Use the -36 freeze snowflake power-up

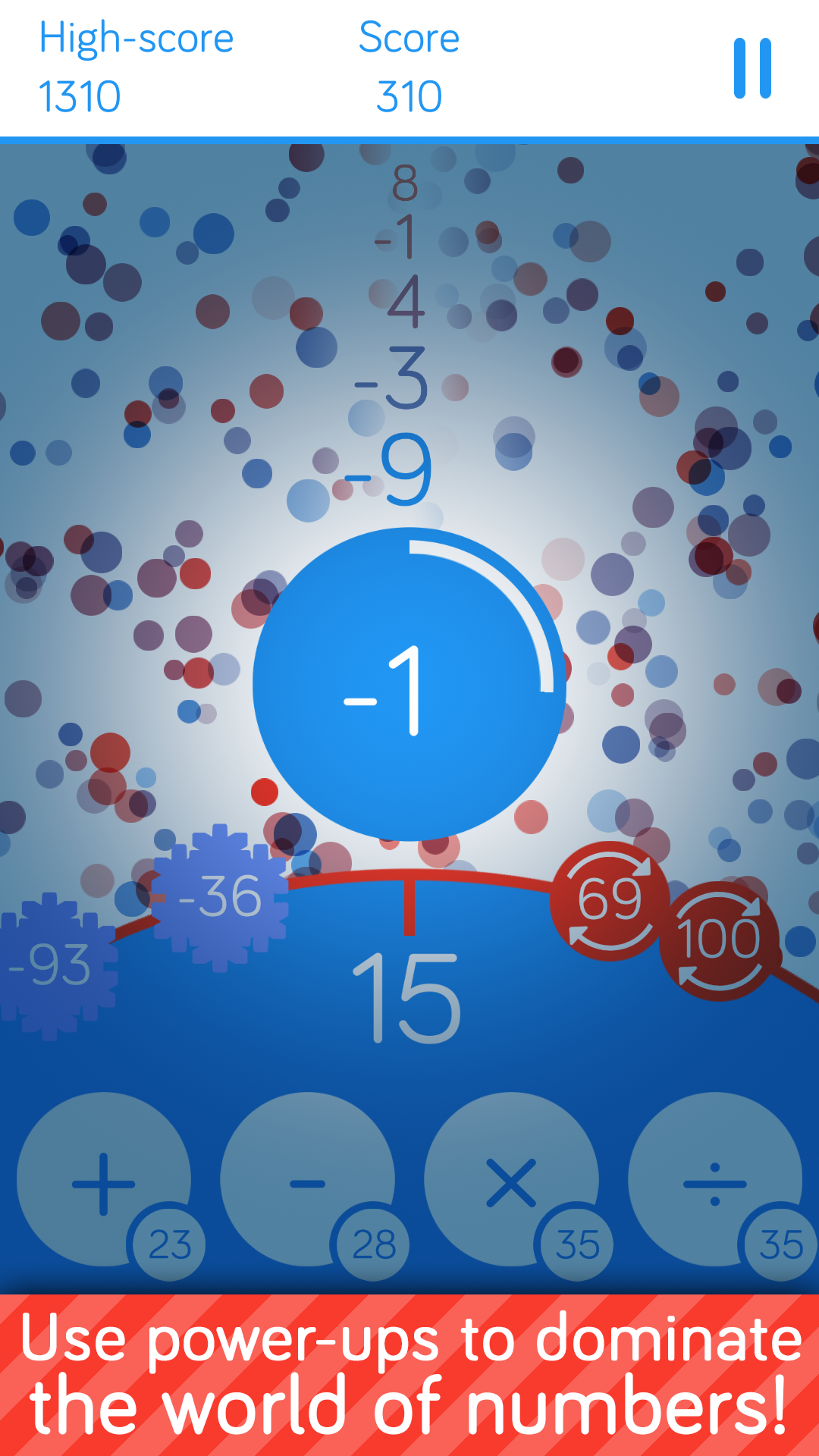pyautogui.click(x=220, y=897)
